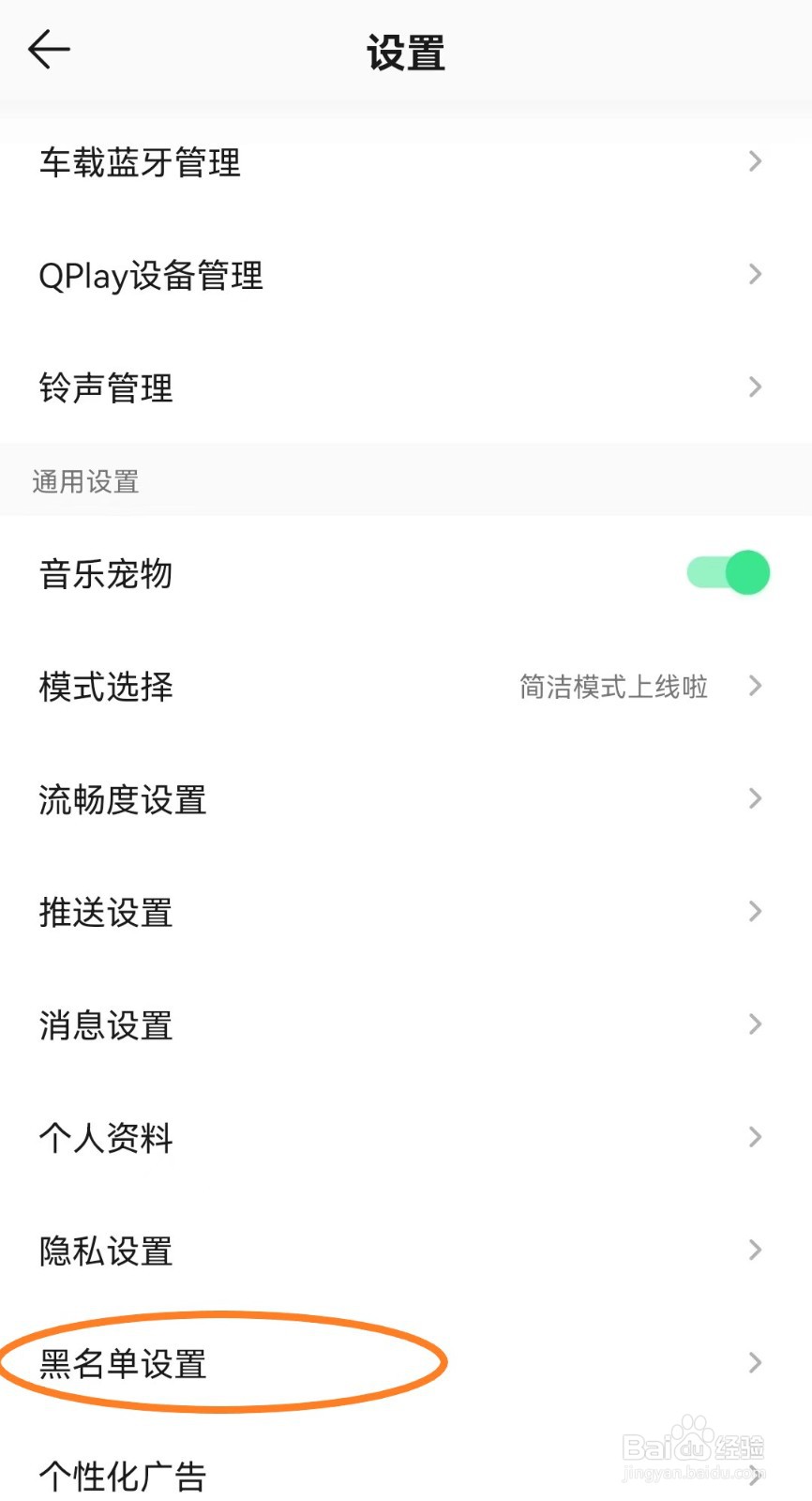Open QPlay设备管理 settings
Viewport: 812px width, 1501px height.
[x=150, y=275]
